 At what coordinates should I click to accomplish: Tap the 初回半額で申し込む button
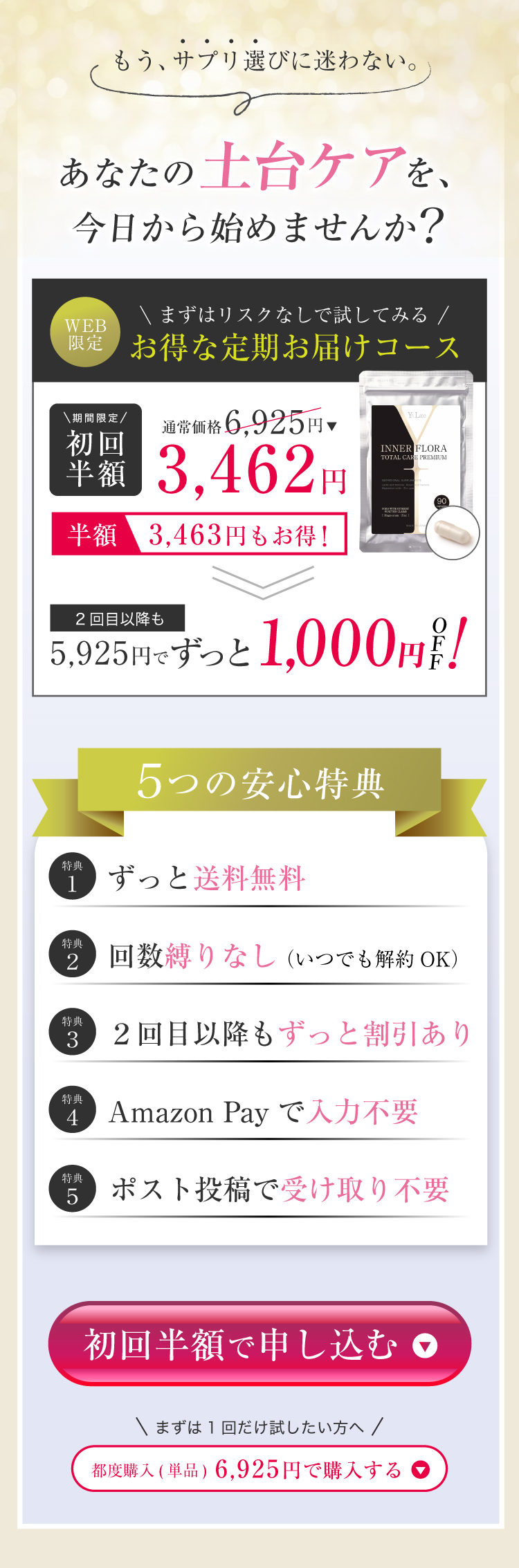click(x=259, y=1345)
